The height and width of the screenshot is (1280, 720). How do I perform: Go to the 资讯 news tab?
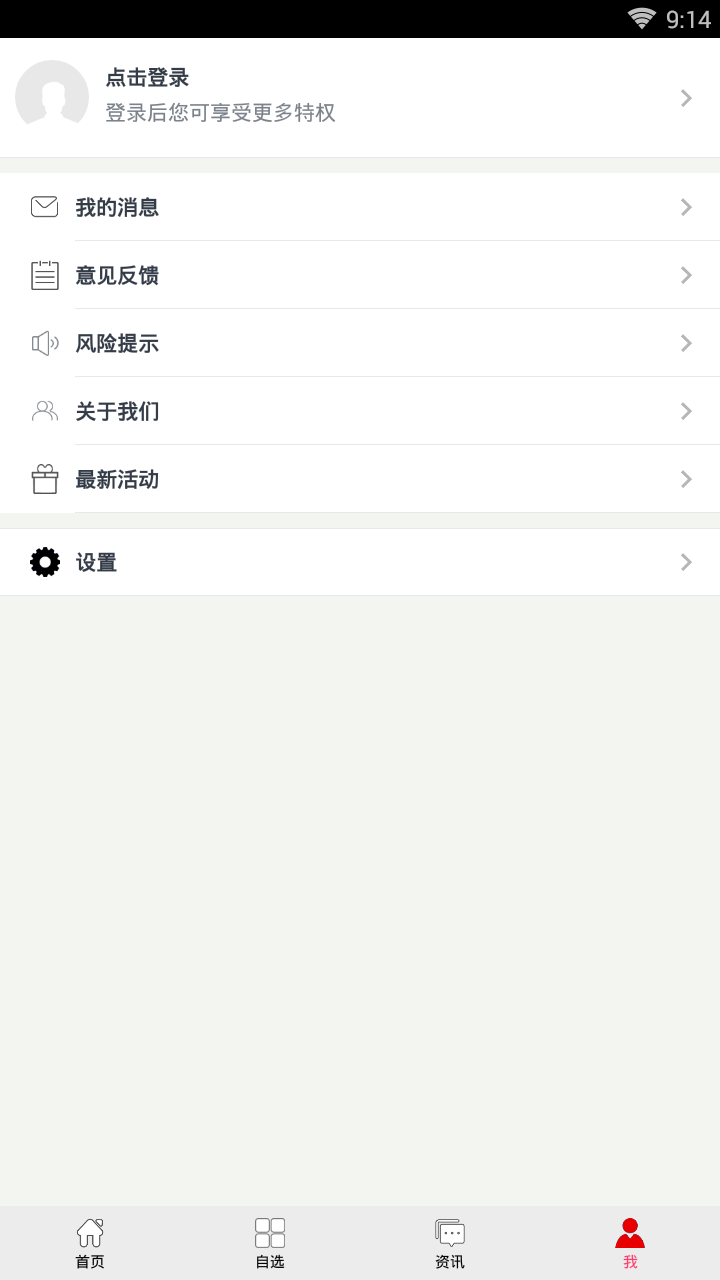[450, 1243]
